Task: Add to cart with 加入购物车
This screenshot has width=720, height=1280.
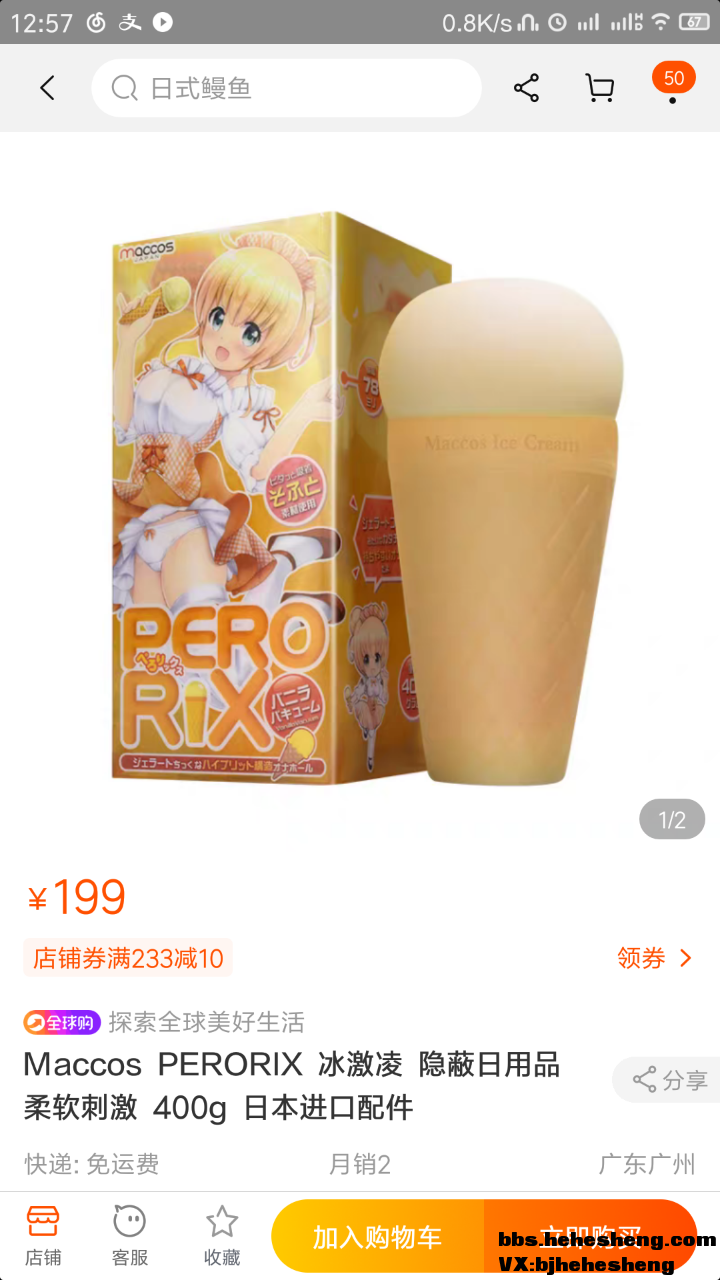Action: pos(378,1237)
